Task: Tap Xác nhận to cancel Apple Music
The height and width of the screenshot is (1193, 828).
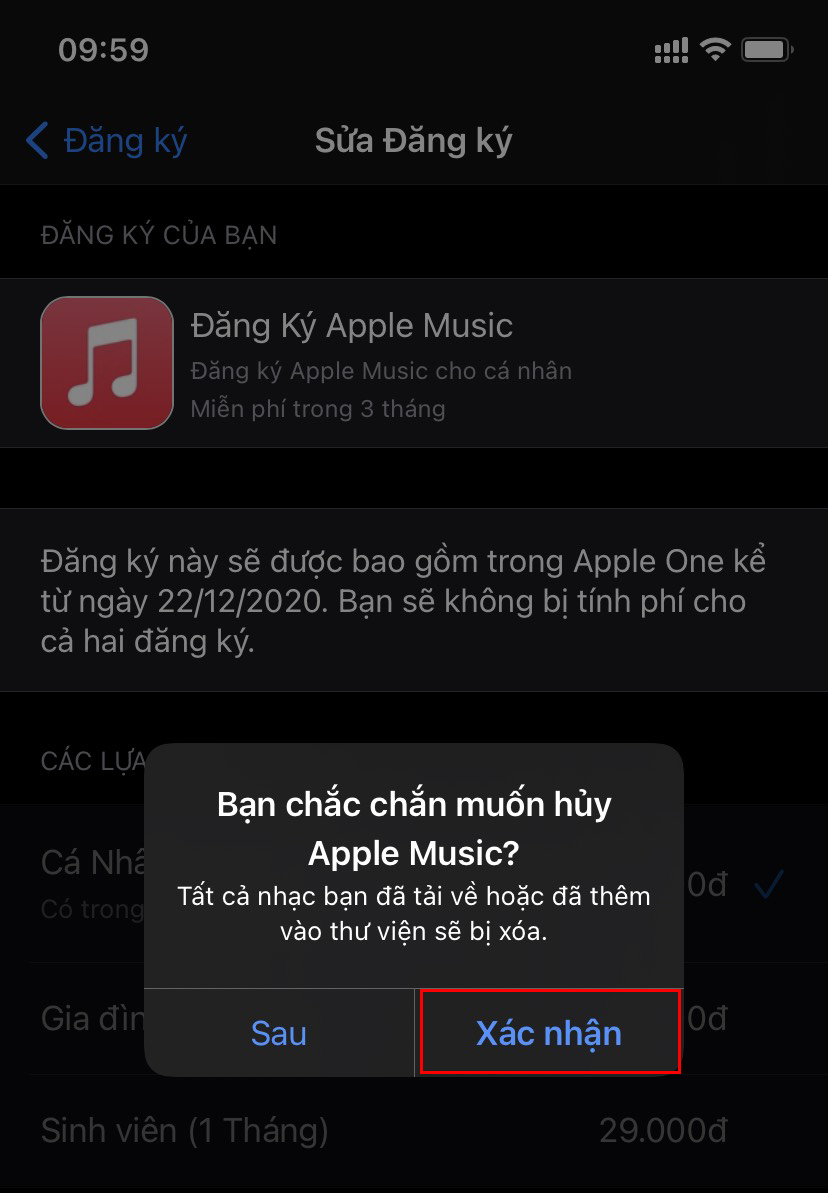Action: 550,1033
